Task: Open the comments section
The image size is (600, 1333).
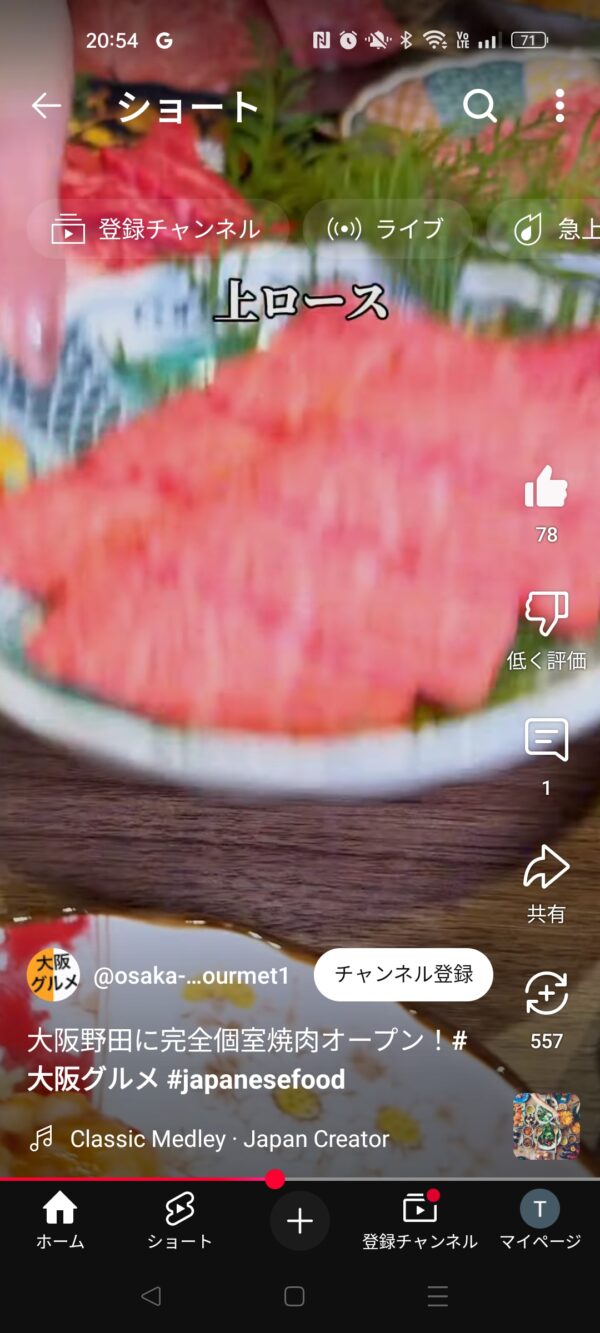Action: click(546, 741)
